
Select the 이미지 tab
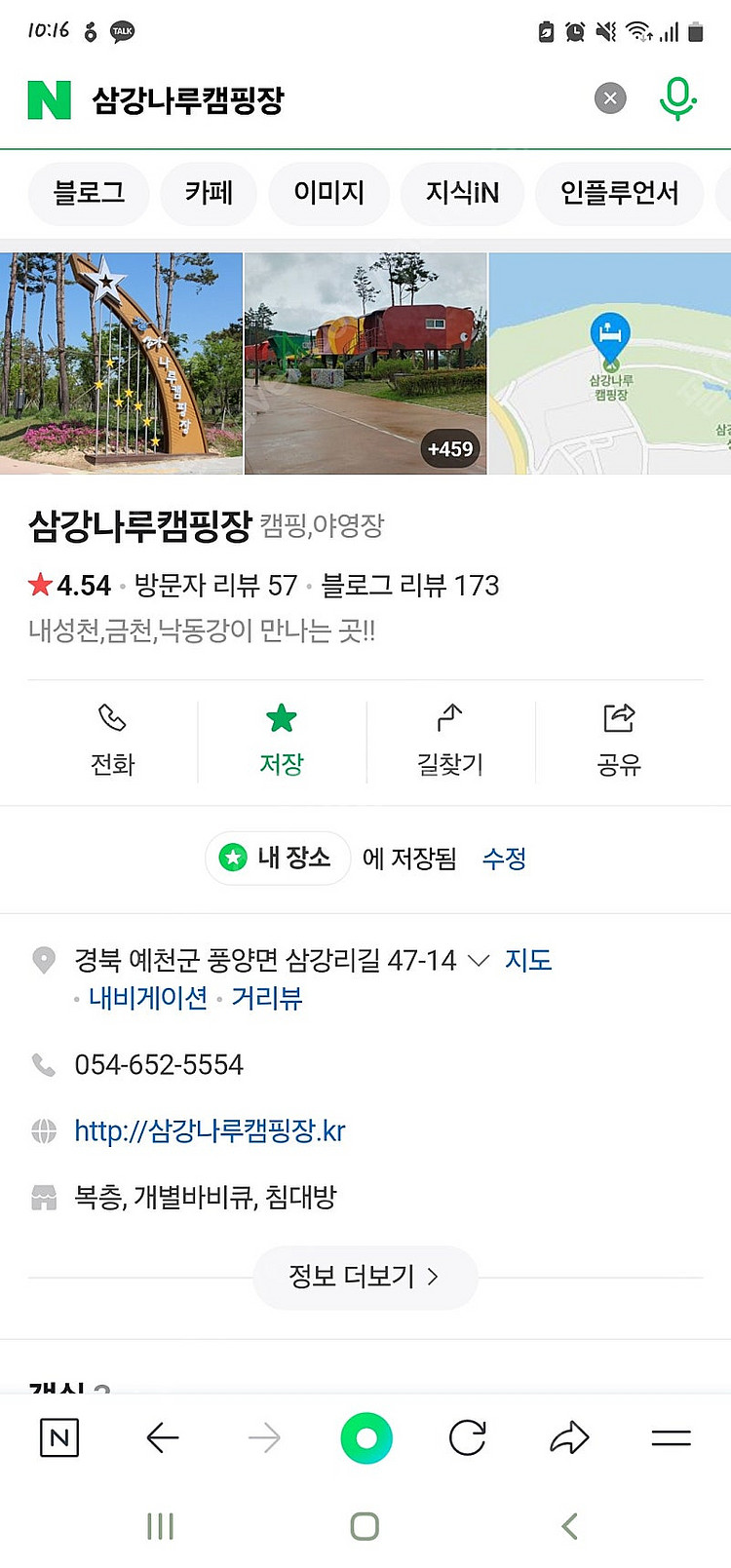[x=328, y=193]
